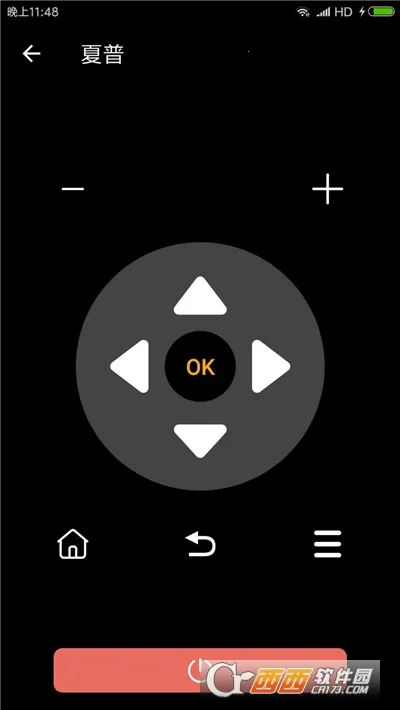Tap the remote's home icon

coord(72,544)
